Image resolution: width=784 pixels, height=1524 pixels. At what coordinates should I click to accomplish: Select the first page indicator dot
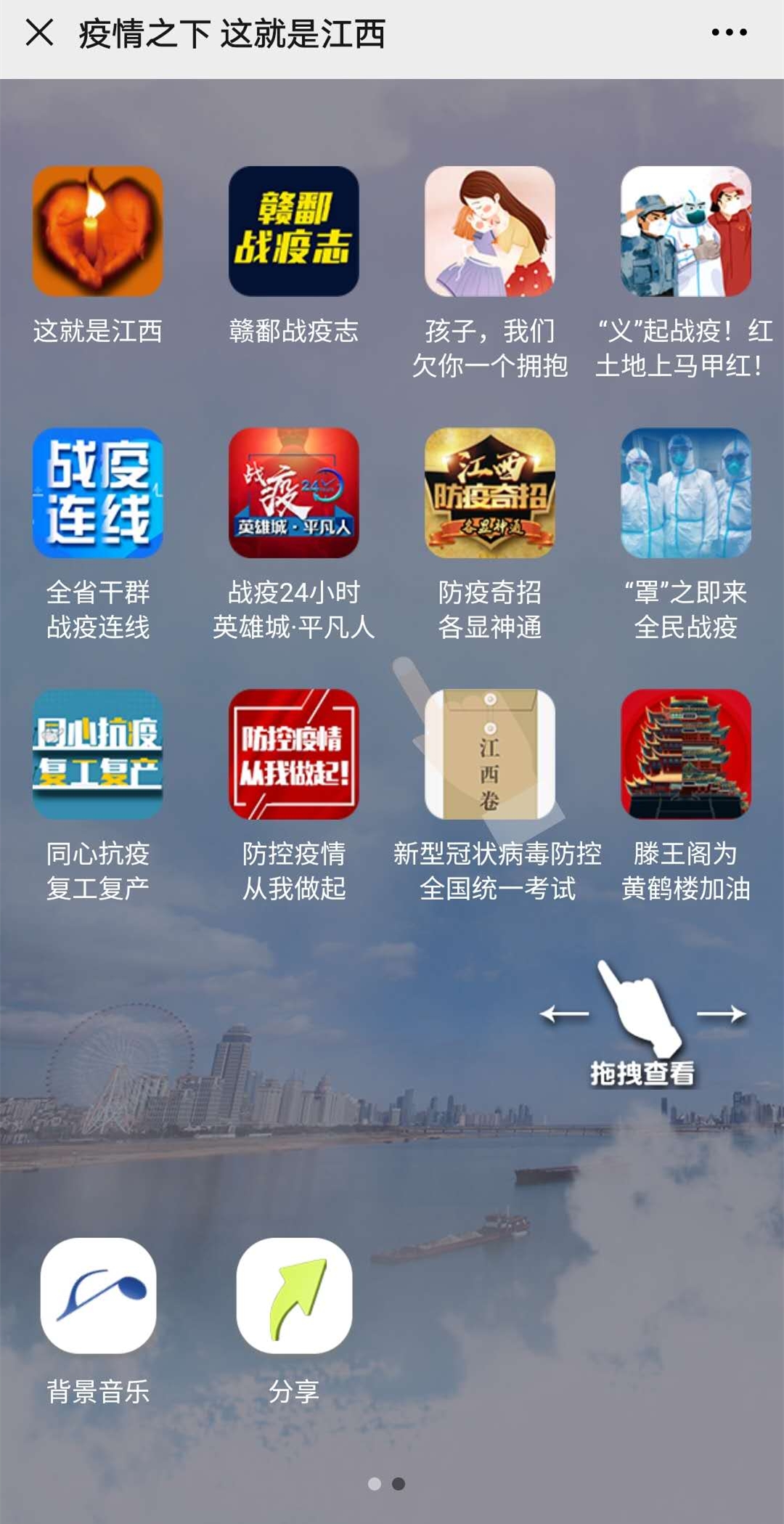click(375, 1483)
